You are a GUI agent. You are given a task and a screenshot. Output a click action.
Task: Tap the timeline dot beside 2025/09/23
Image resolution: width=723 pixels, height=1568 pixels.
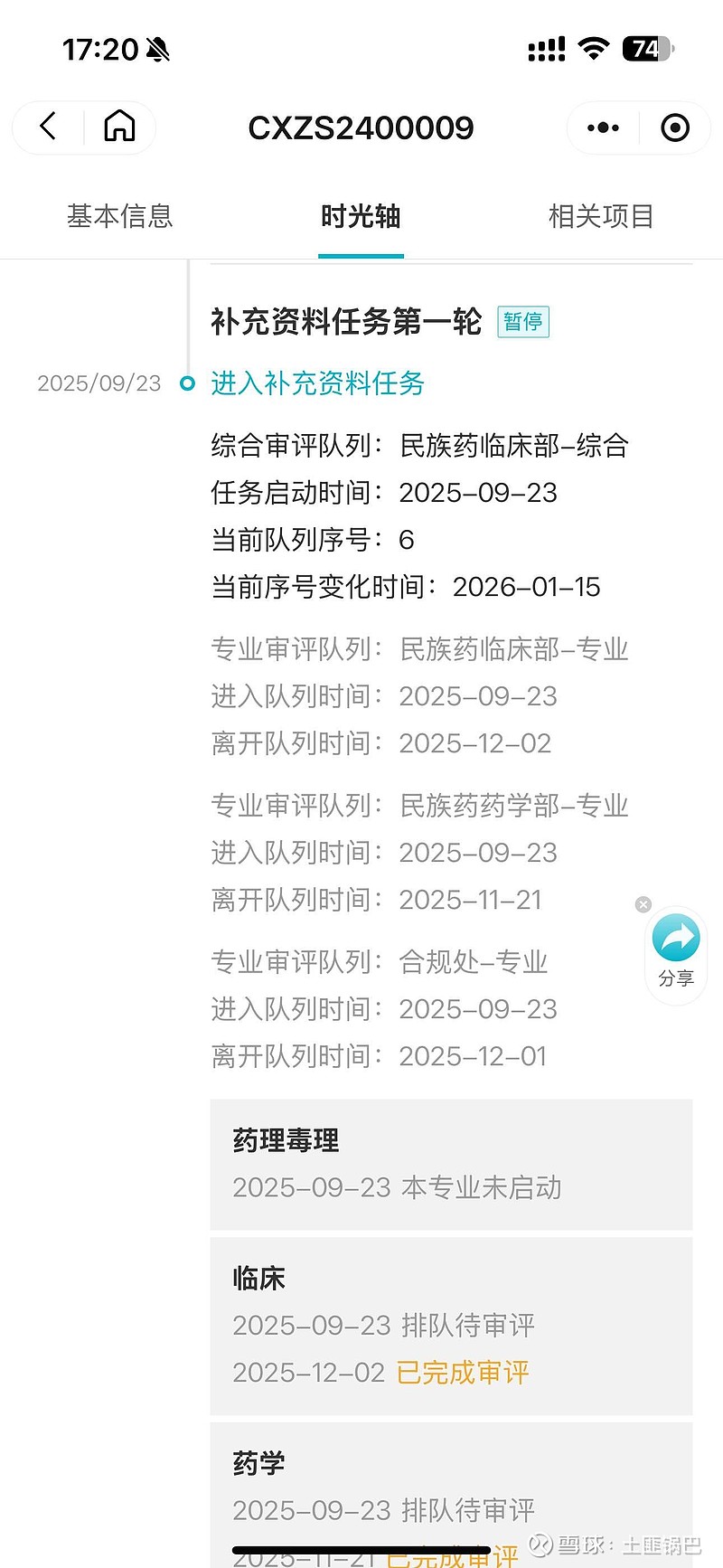coord(187,383)
